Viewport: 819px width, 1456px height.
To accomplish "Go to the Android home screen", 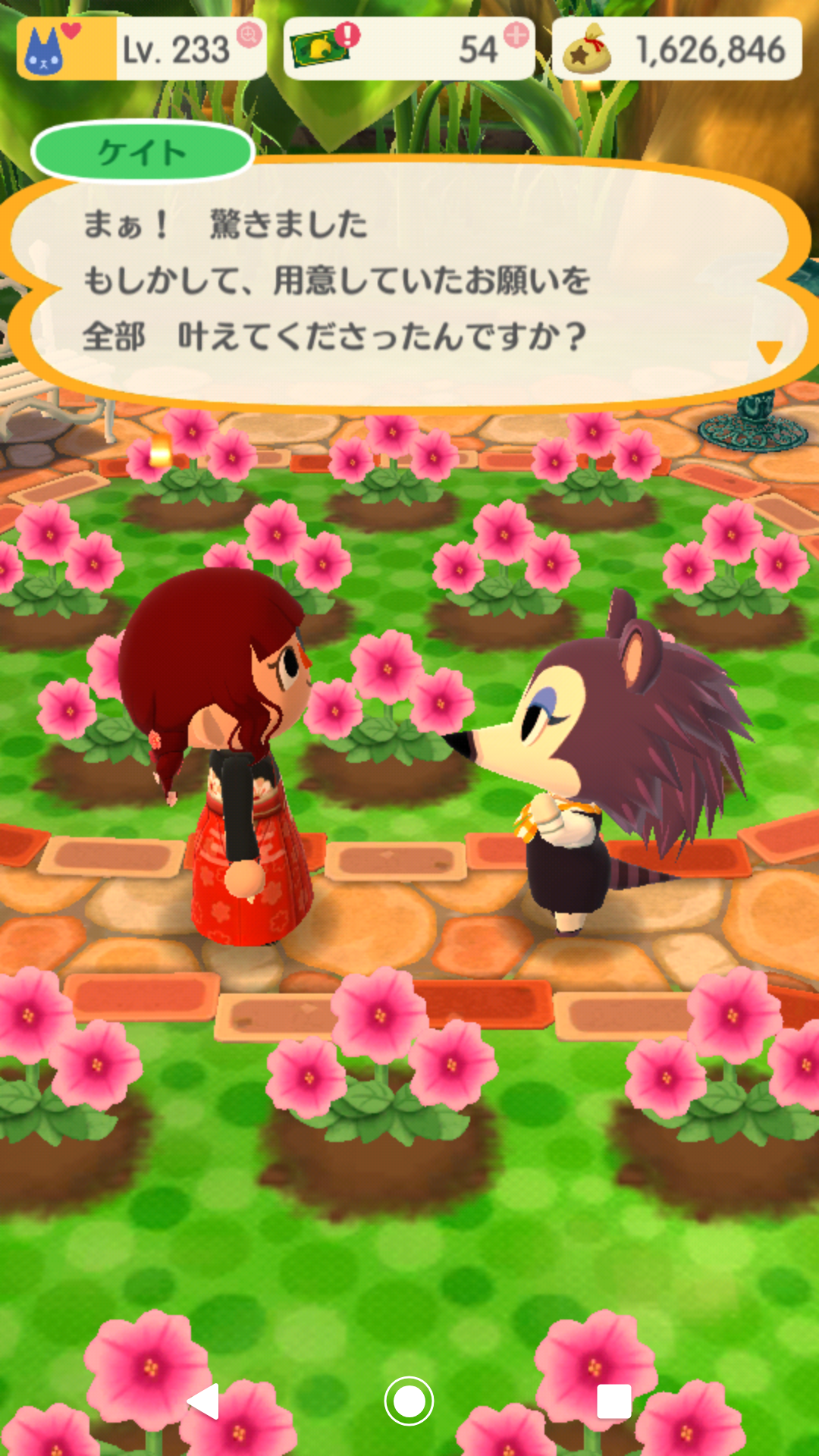I will pos(409,1401).
